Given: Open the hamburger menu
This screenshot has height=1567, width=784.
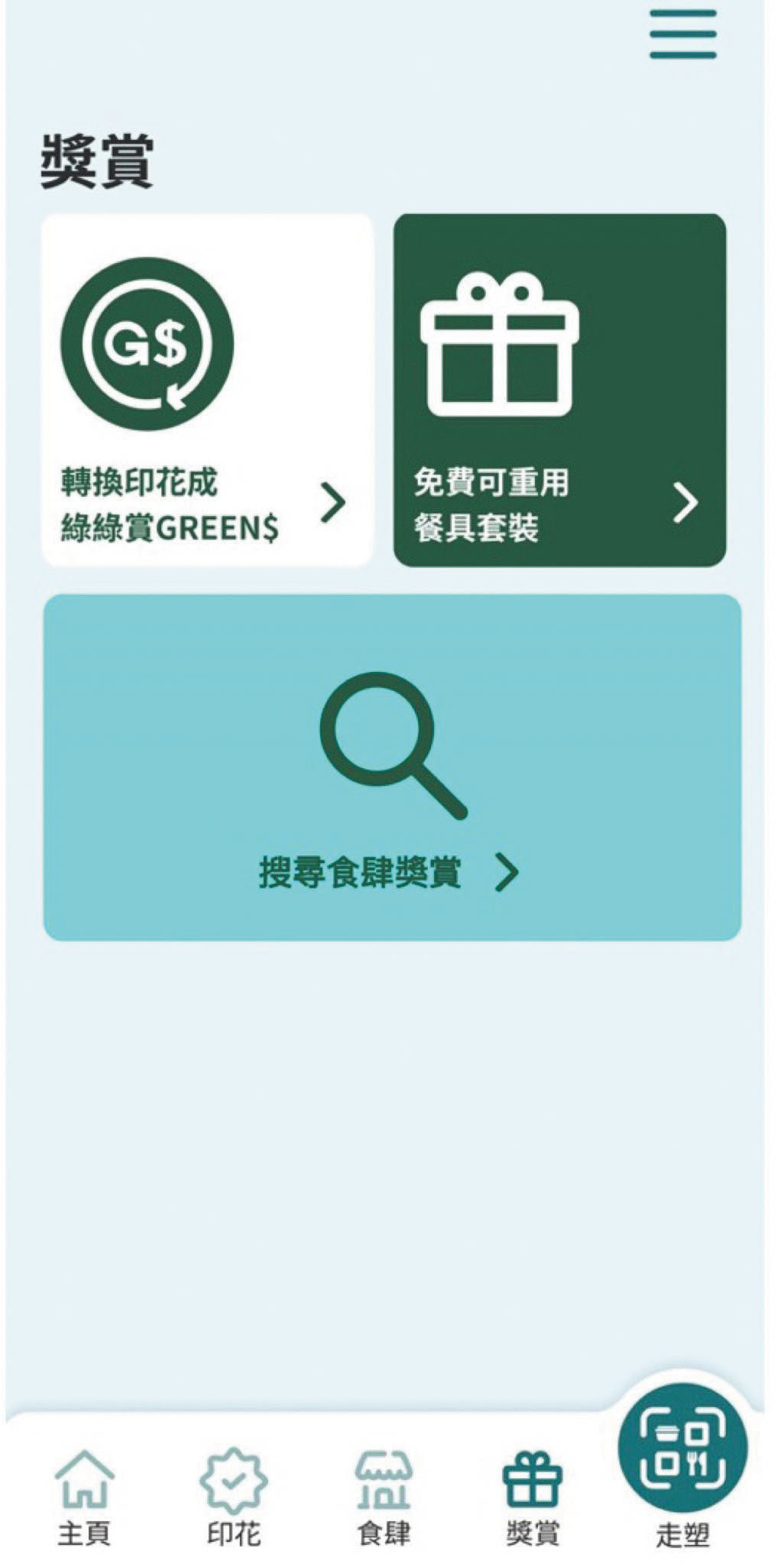Looking at the screenshot, I should pos(682,34).
